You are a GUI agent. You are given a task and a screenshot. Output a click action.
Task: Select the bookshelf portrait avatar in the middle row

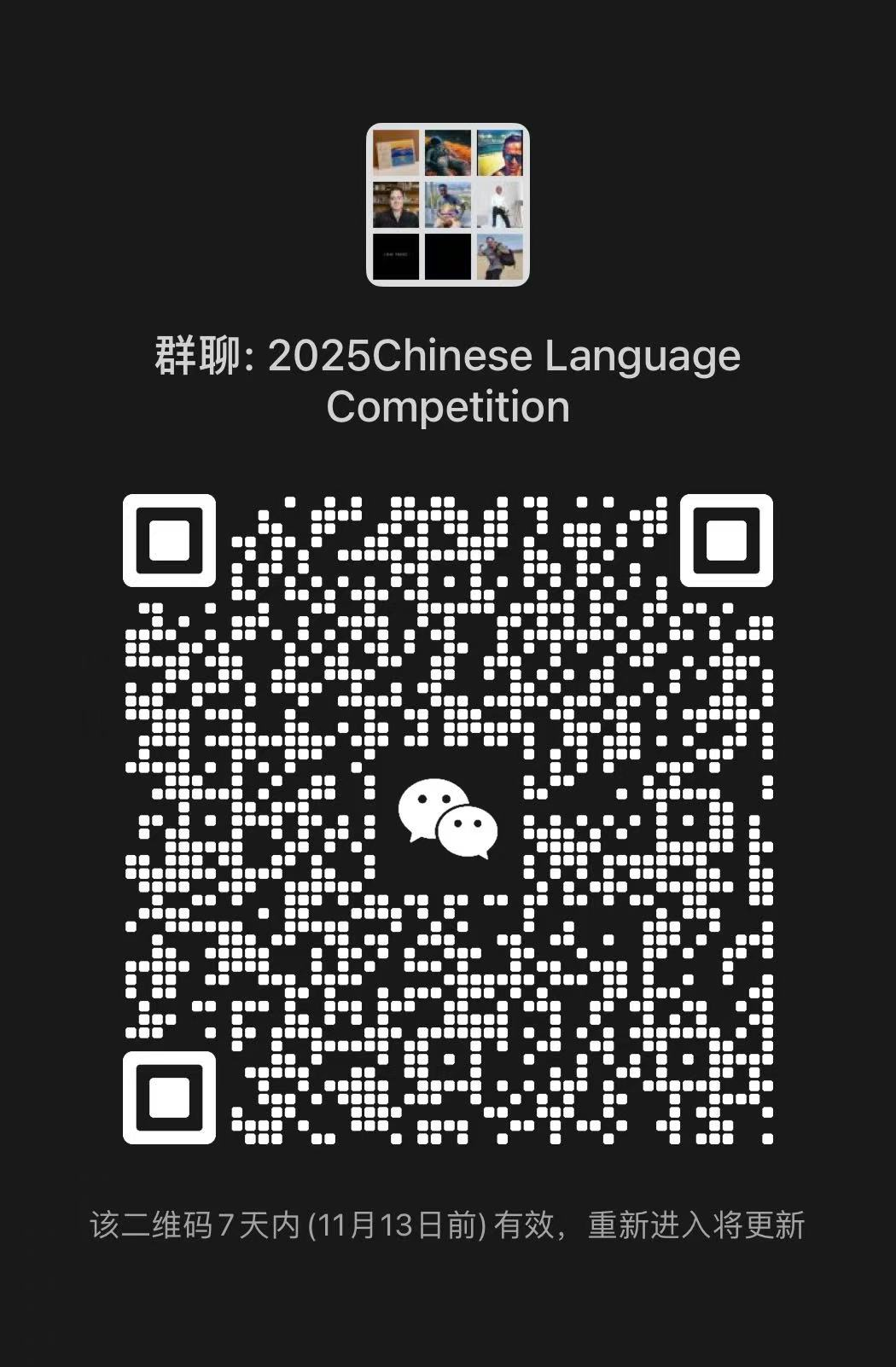tap(395, 203)
